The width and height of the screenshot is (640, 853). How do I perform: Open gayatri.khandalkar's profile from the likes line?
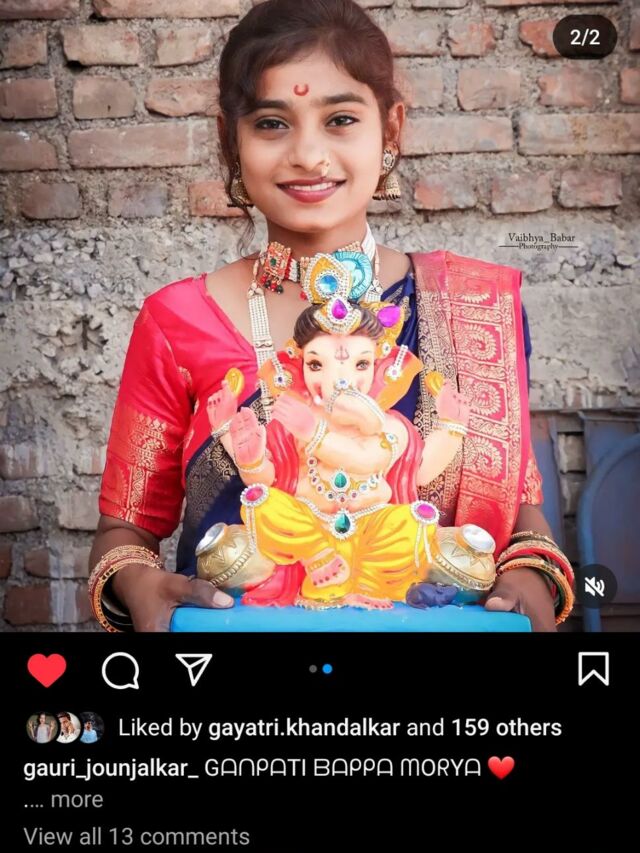point(304,727)
